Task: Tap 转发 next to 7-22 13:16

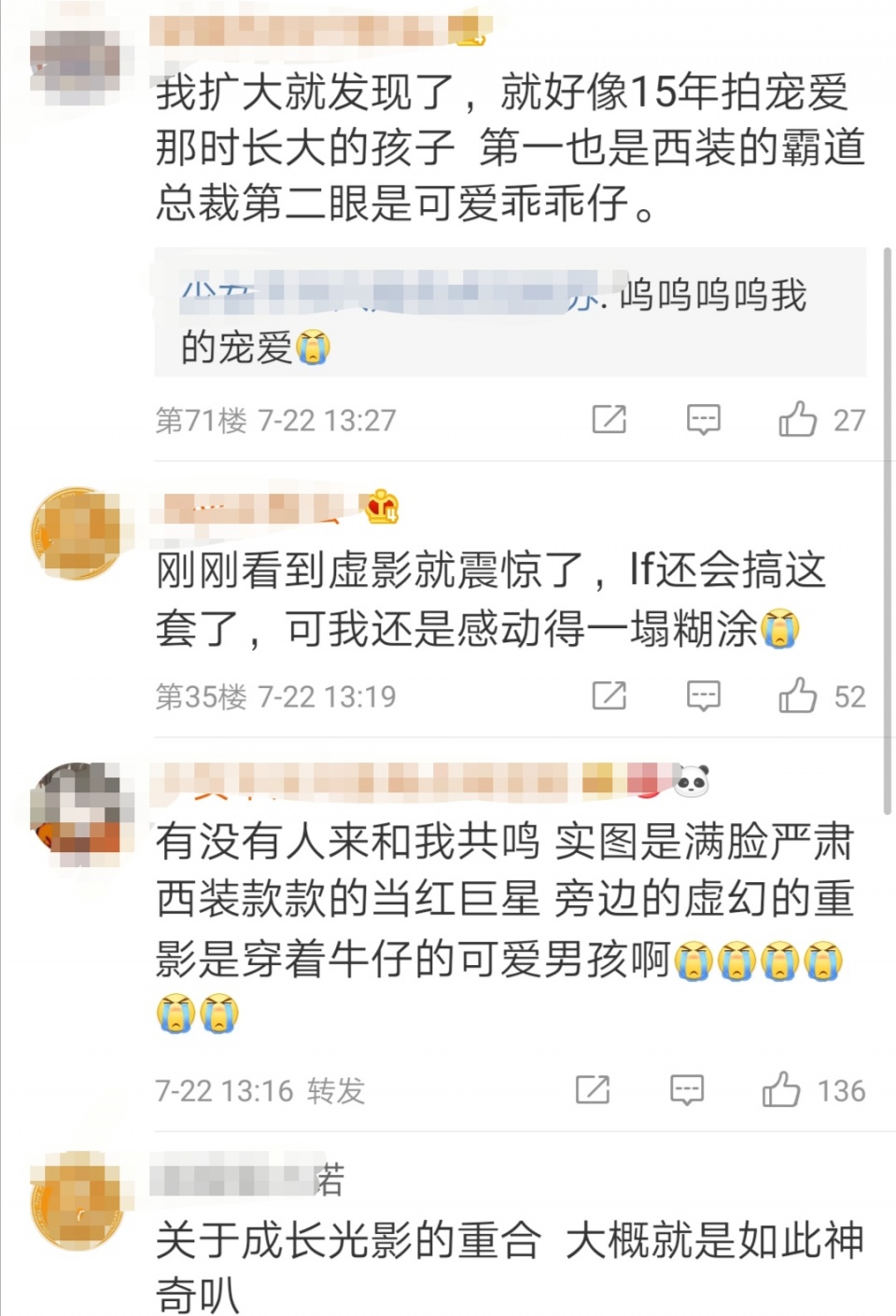Action: (336, 1090)
